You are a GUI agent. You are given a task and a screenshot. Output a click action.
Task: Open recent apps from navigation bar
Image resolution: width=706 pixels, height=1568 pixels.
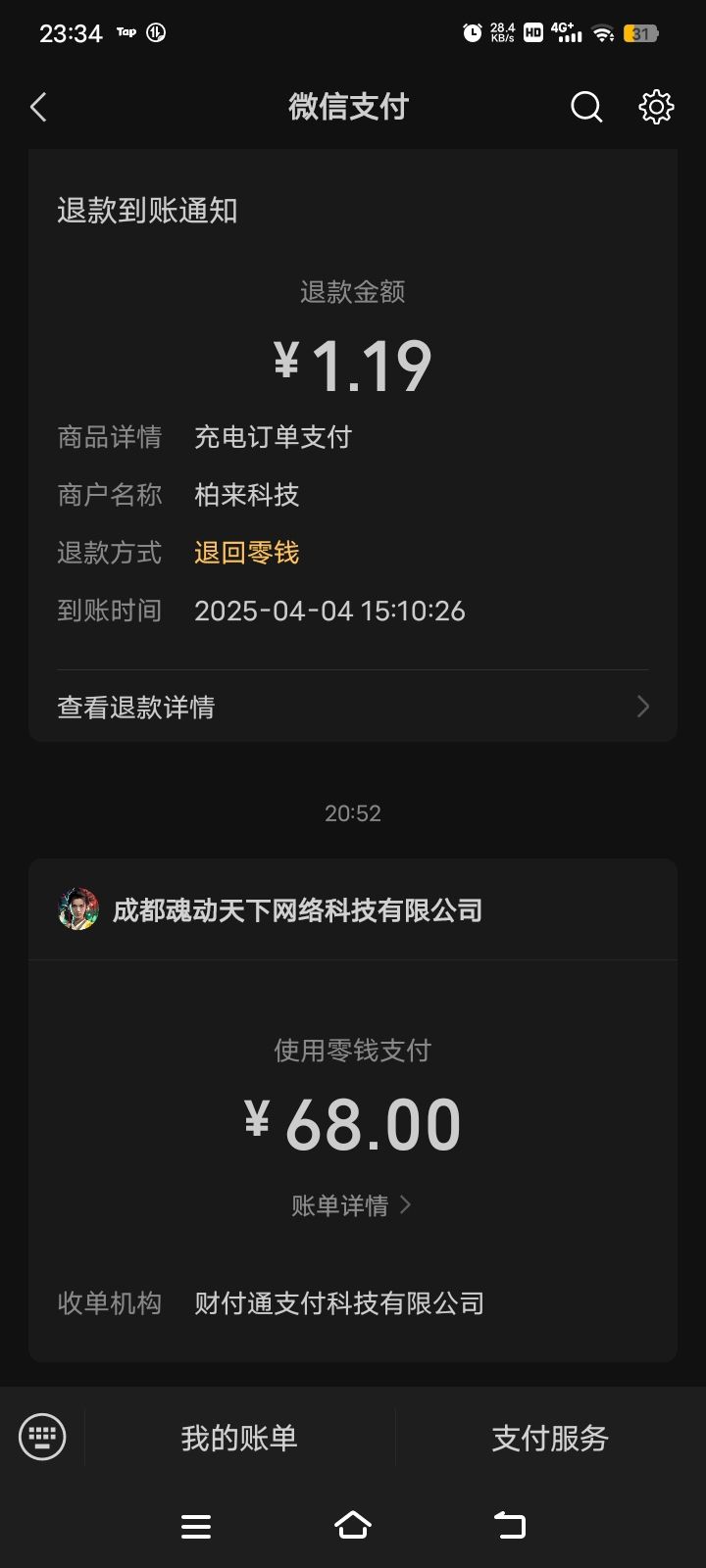click(196, 1526)
